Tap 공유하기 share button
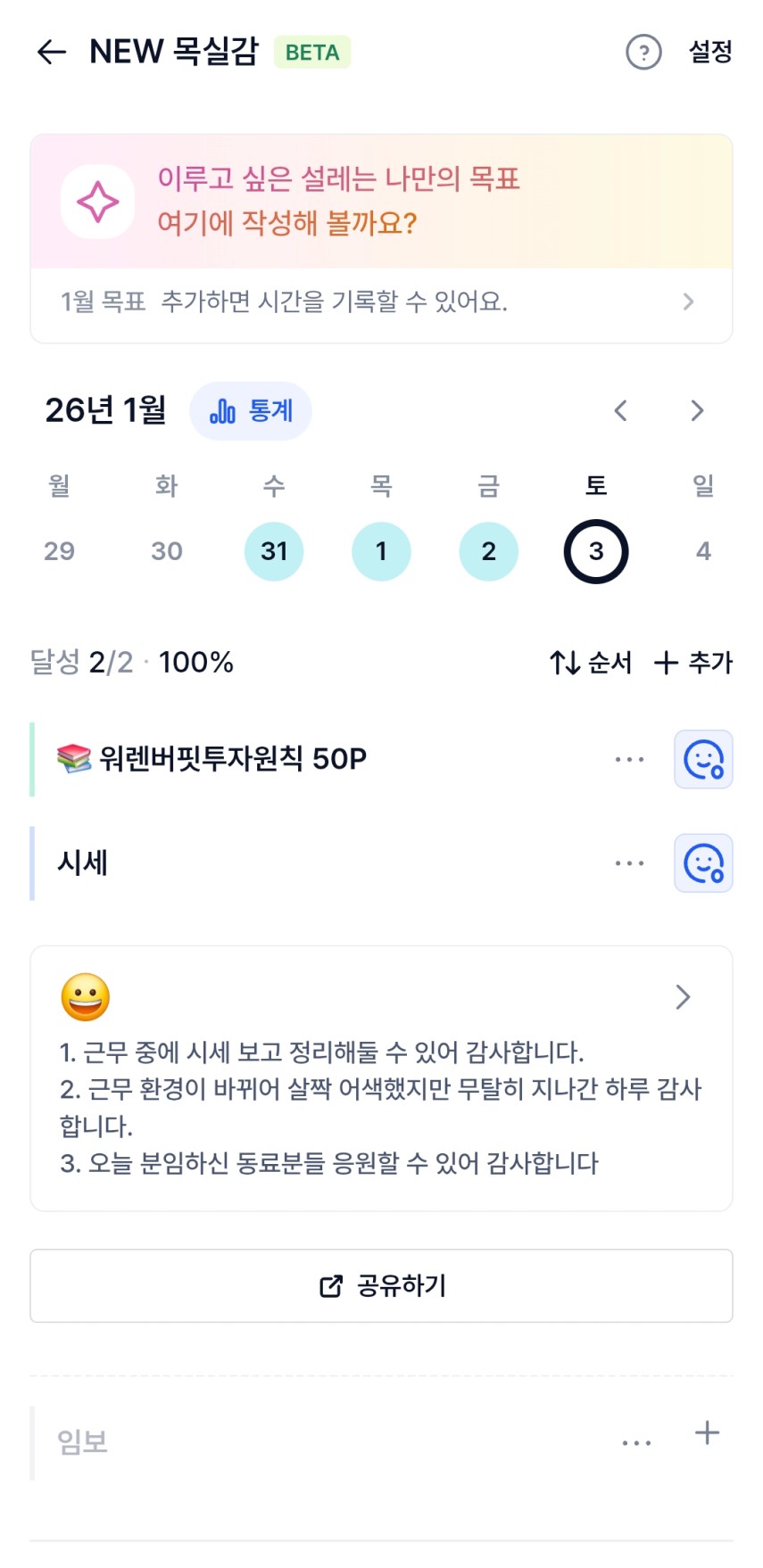This screenshot has width=763, height=1568. coord(381,1285)
